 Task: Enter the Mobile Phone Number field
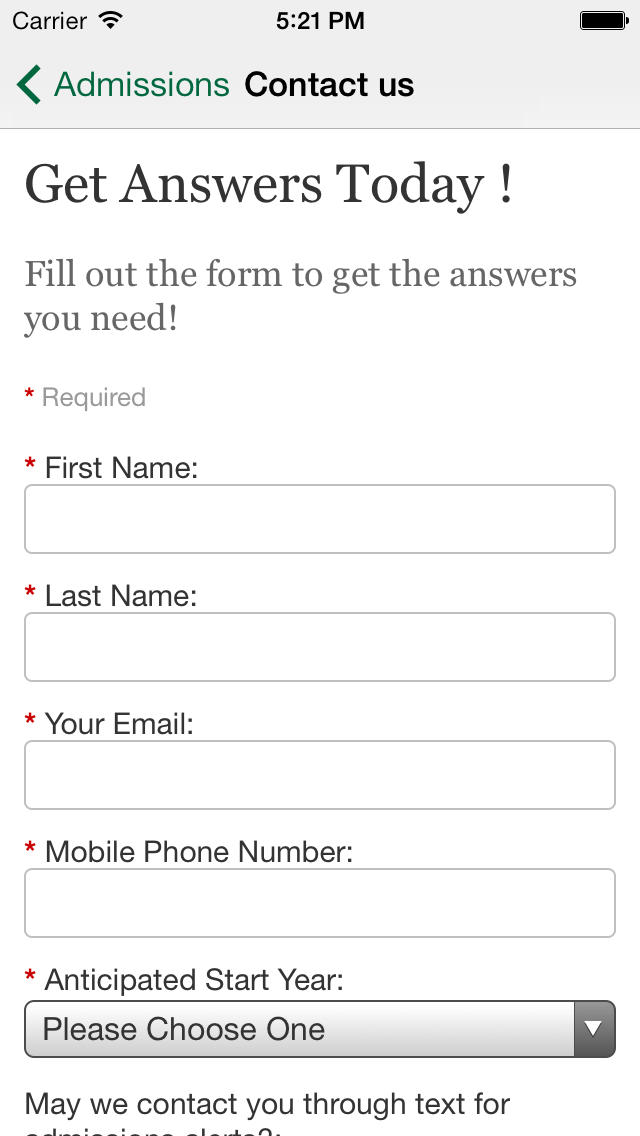(320, 903)
